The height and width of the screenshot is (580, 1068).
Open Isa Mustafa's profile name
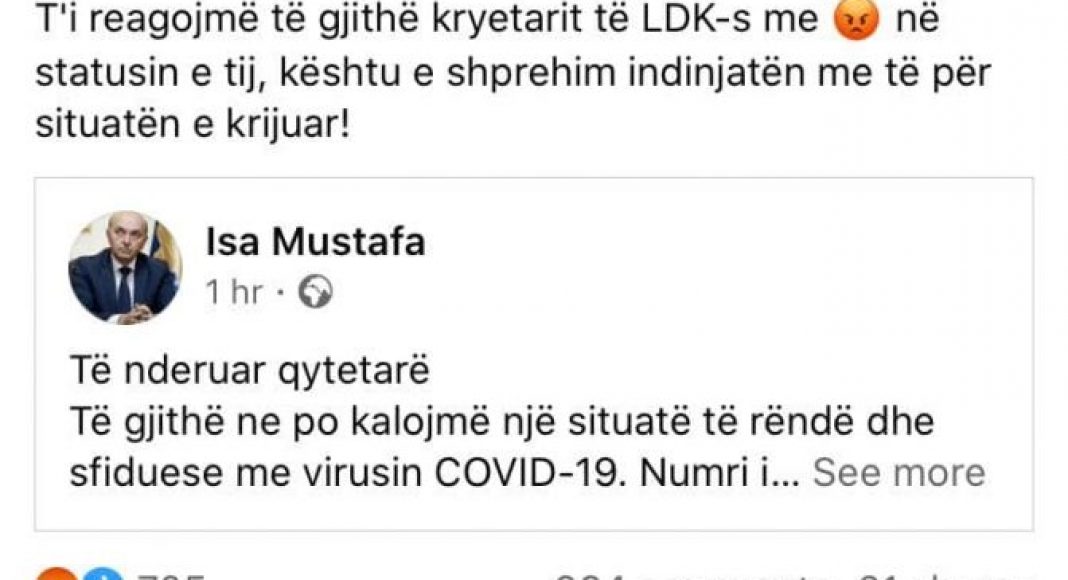click(315, 241)
